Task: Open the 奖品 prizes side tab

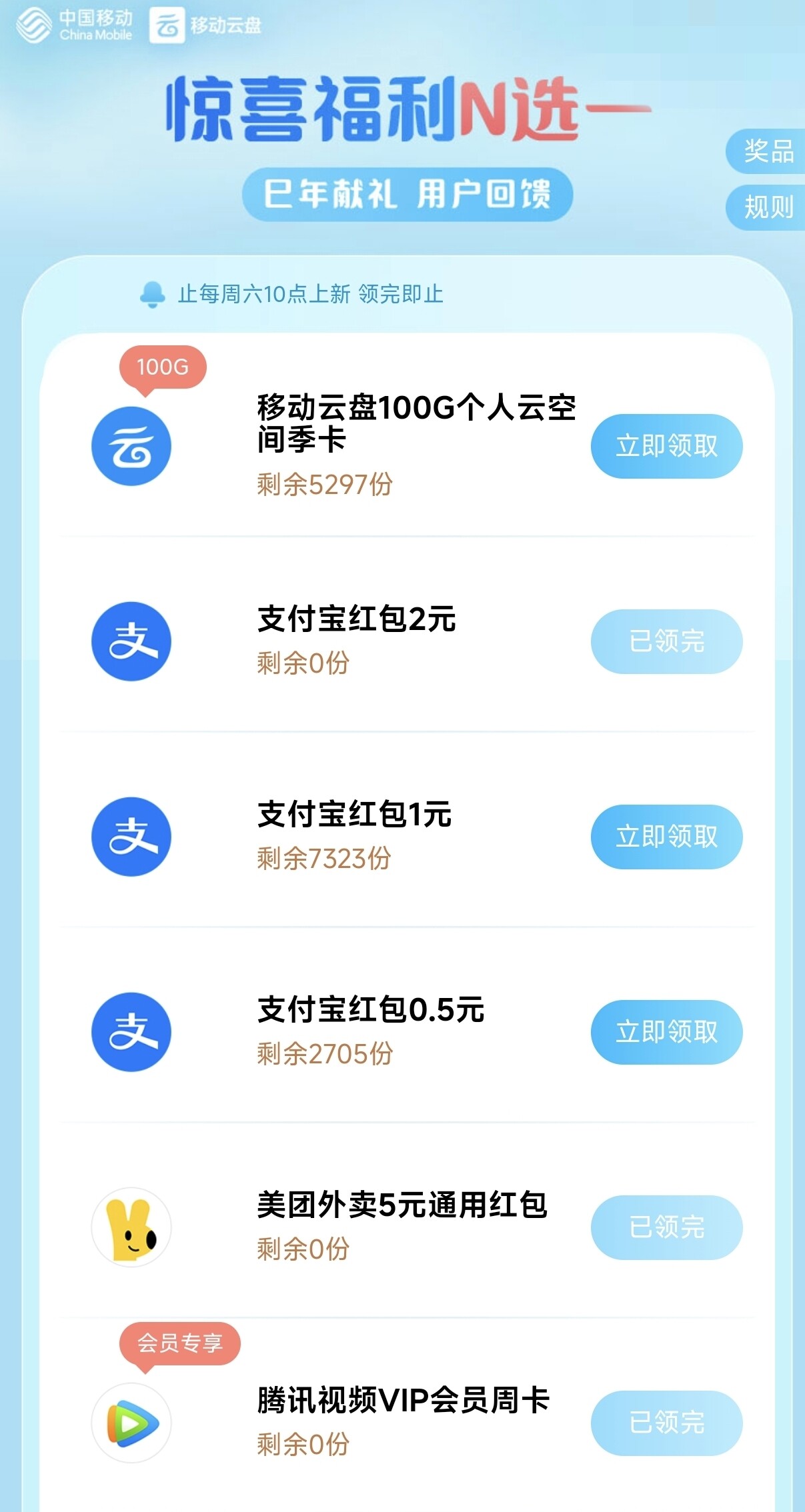Action: 767,151
